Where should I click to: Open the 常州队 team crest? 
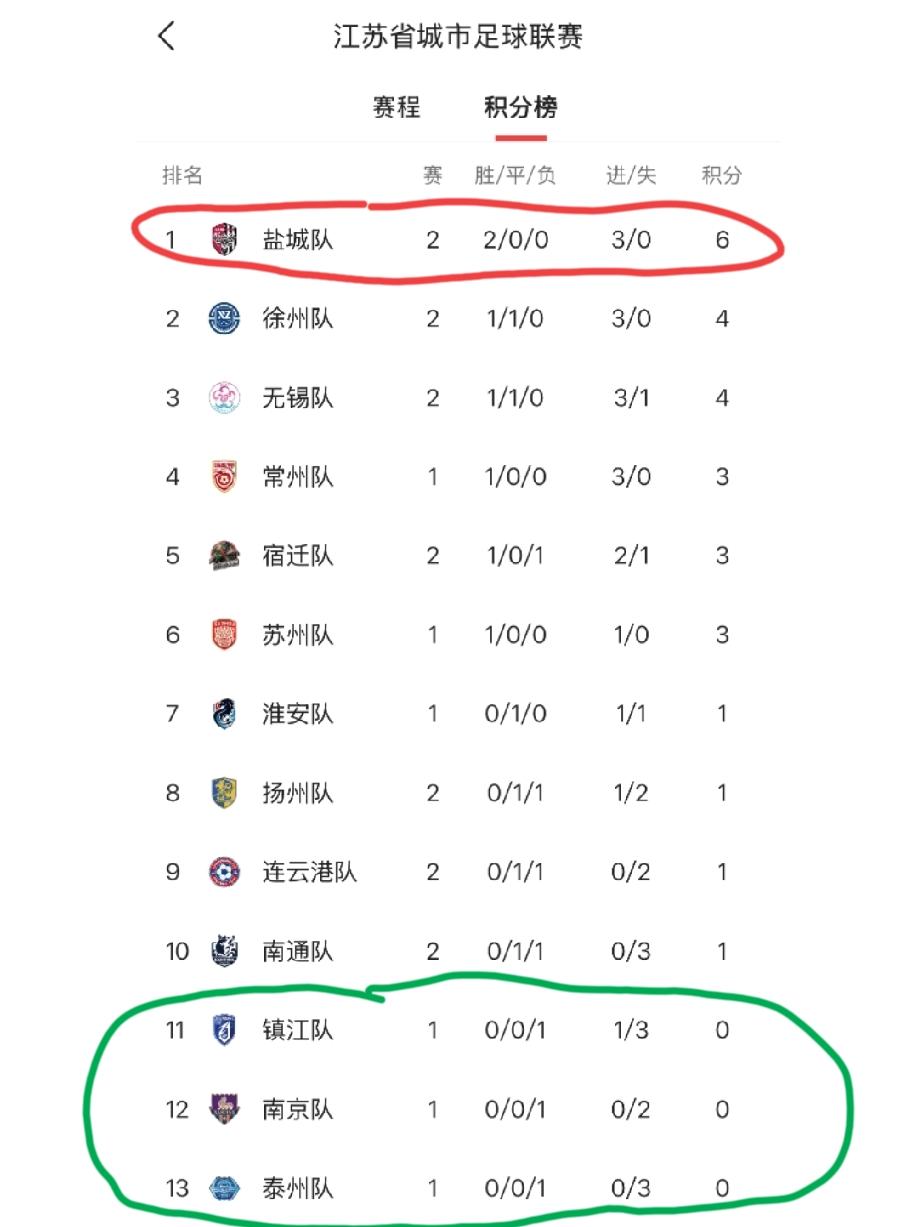point(222,476)
